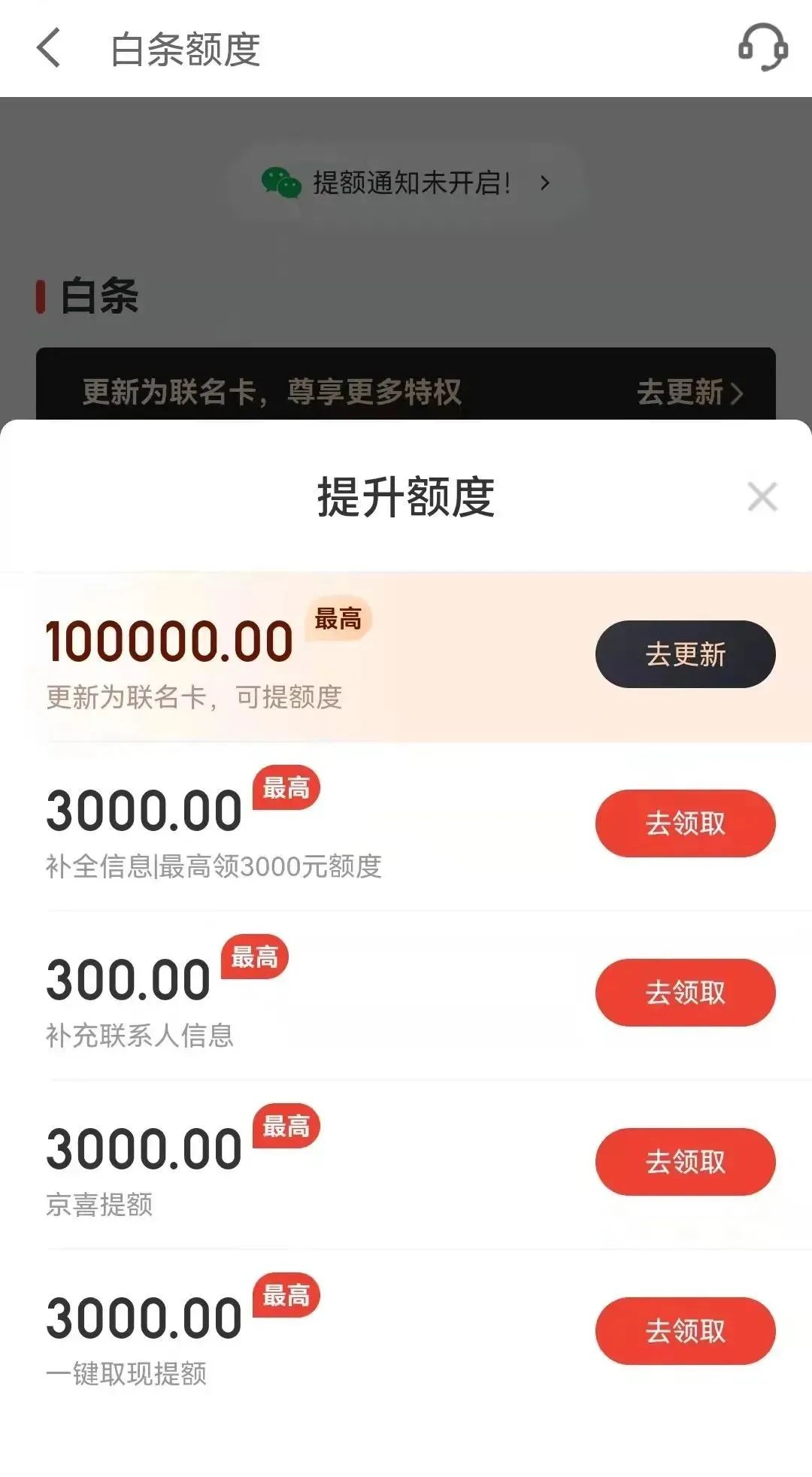Image resolution: width=812 pixels, height=1477 pixels.
Task: Close the 提升额度 popup with the X
Action: click(762, 496)
